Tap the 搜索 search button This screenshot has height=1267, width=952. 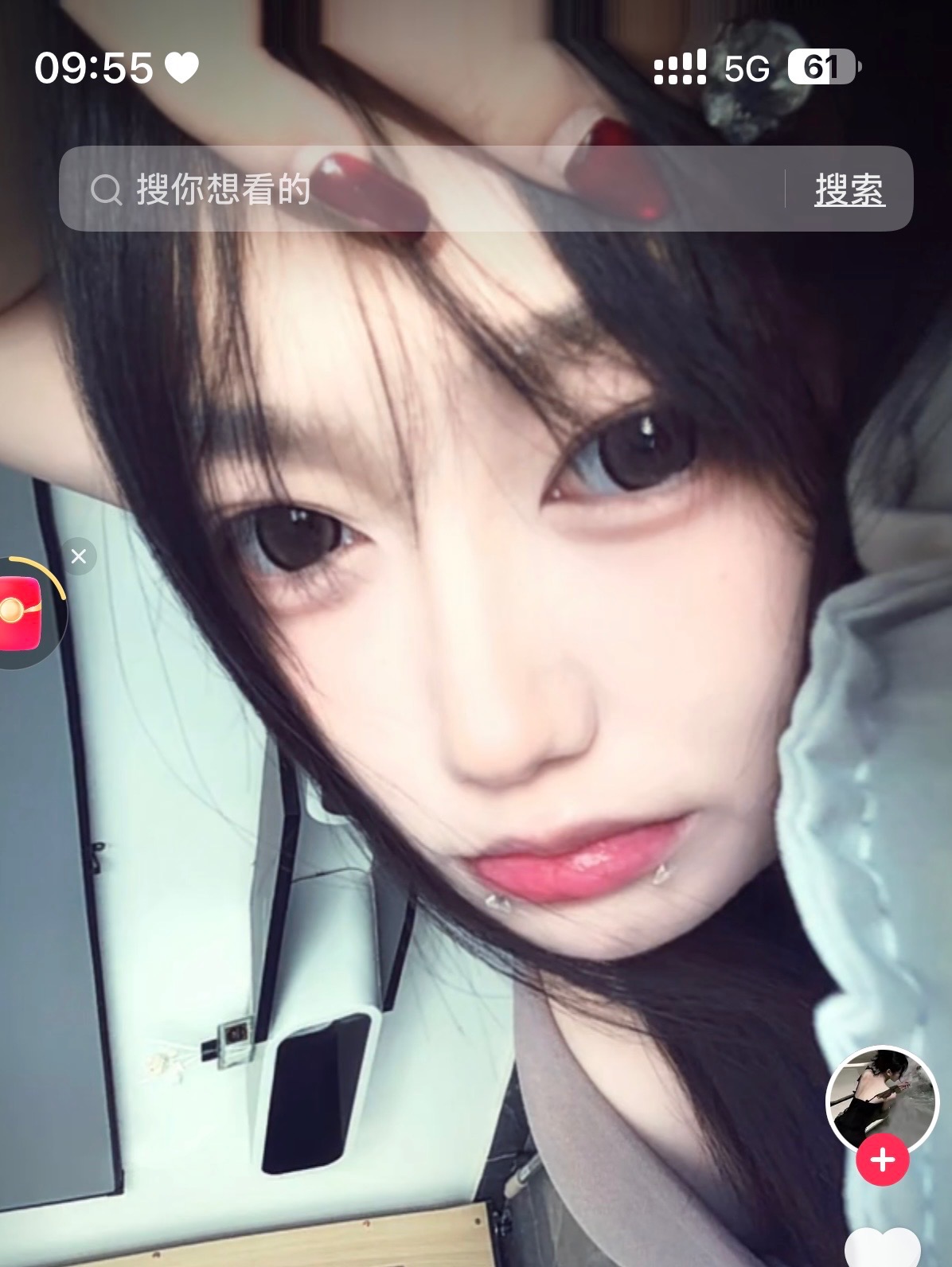coord(849,190)
